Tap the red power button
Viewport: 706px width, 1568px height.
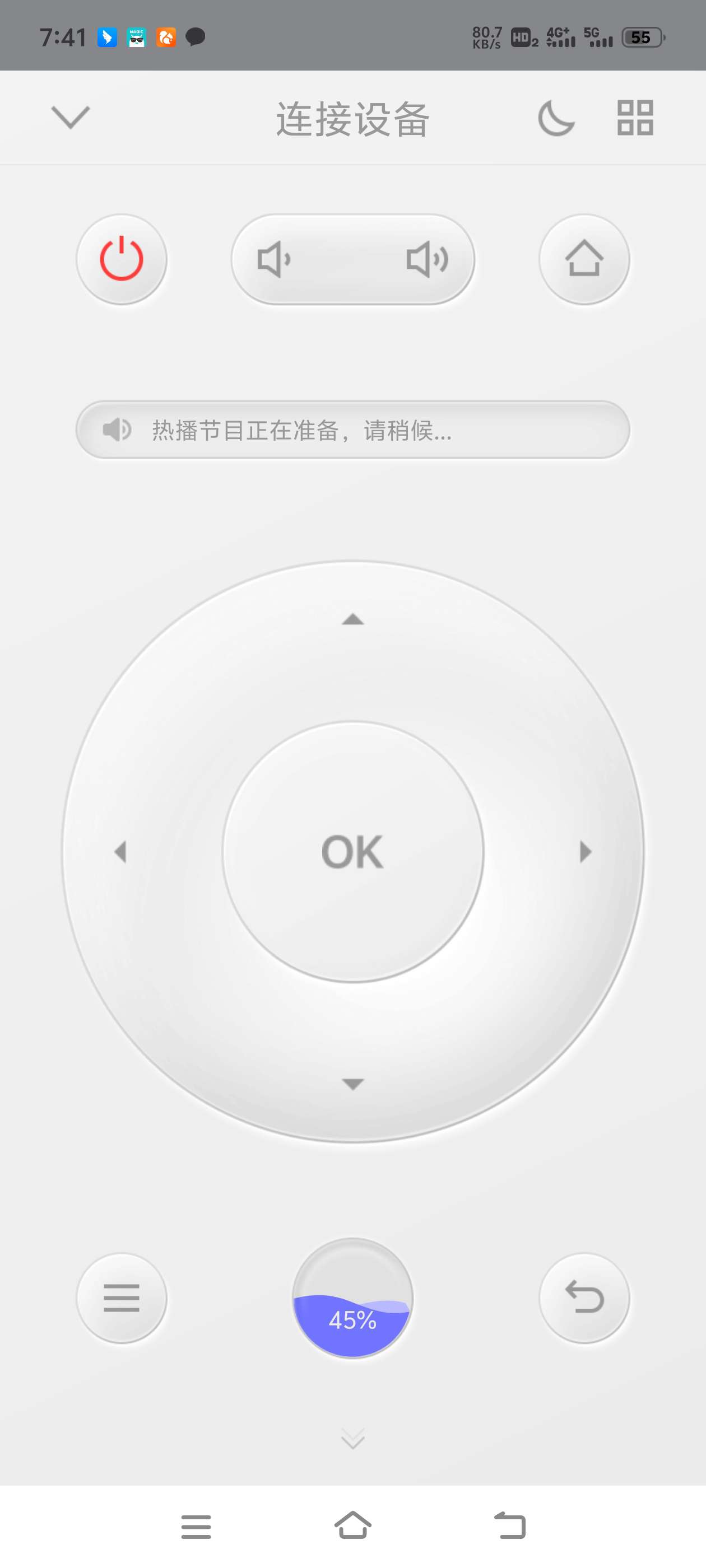tap(121, 259)
